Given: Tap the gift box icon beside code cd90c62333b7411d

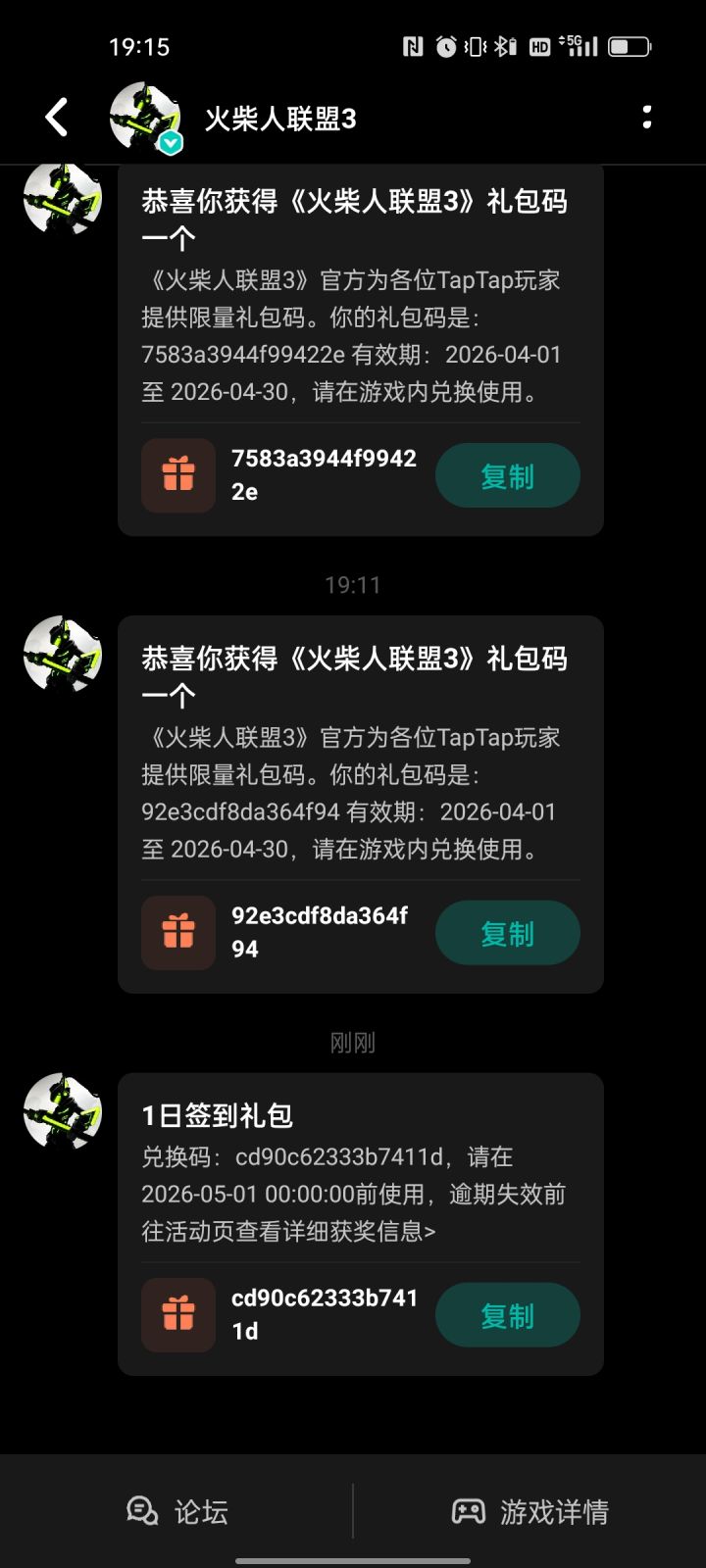Looking at the screenshot, I should point(178,1314).
